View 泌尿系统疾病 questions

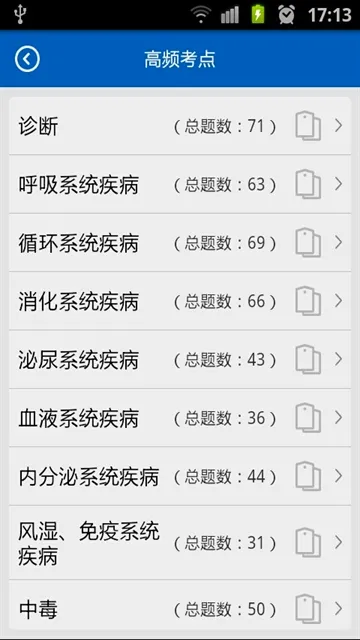180,360
